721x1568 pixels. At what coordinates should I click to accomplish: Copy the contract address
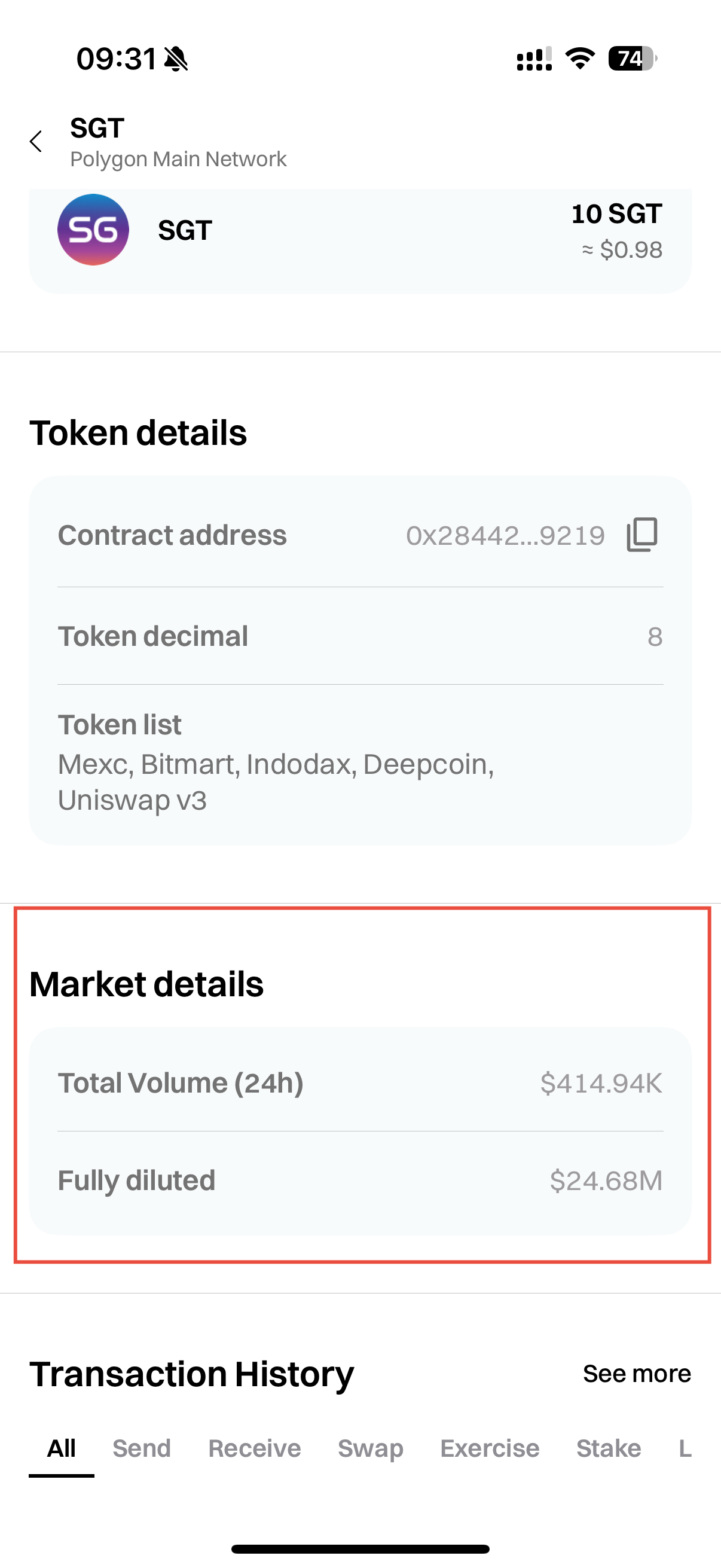click(642, 535)
